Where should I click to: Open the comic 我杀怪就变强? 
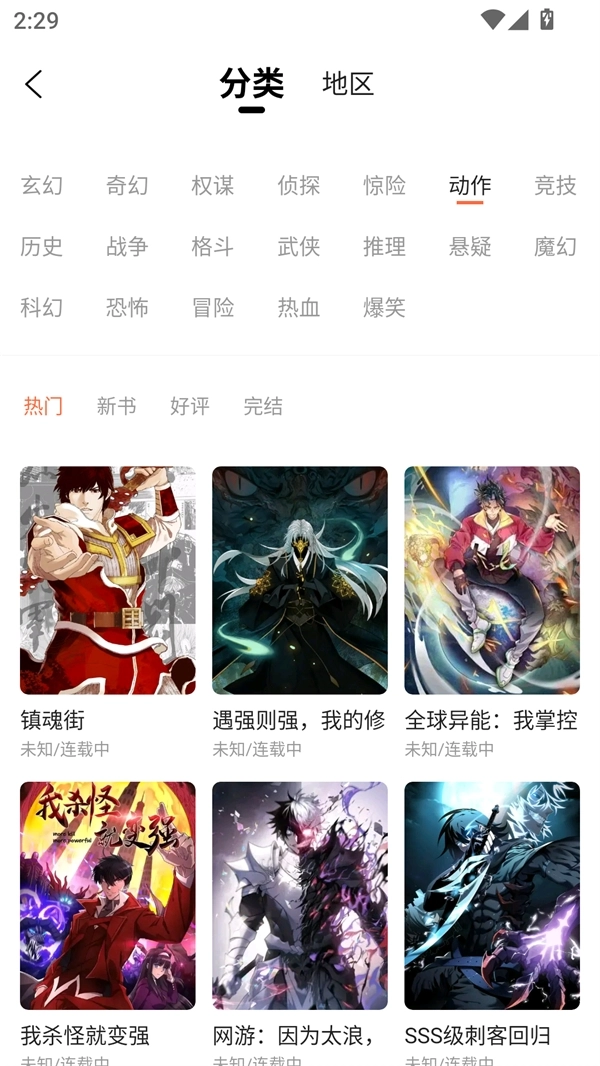pyautogui.click(x=108, y=895)
